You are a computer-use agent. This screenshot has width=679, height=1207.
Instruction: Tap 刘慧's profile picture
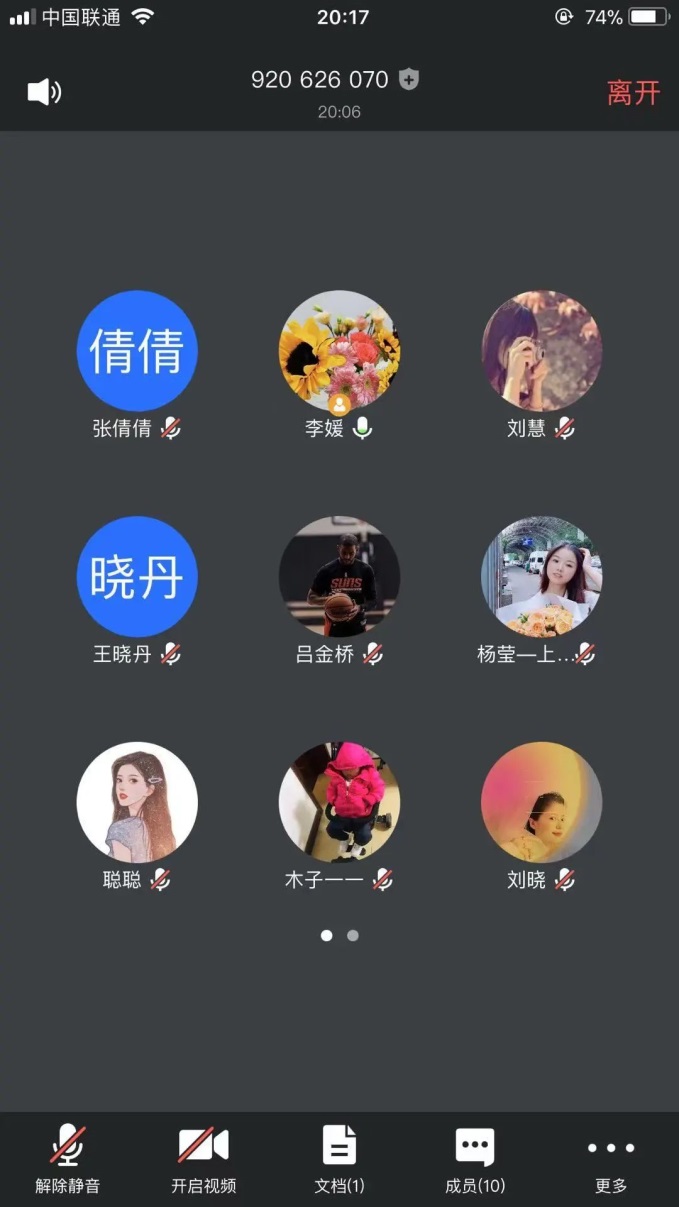pyautogui.click(x=541, y=351)
